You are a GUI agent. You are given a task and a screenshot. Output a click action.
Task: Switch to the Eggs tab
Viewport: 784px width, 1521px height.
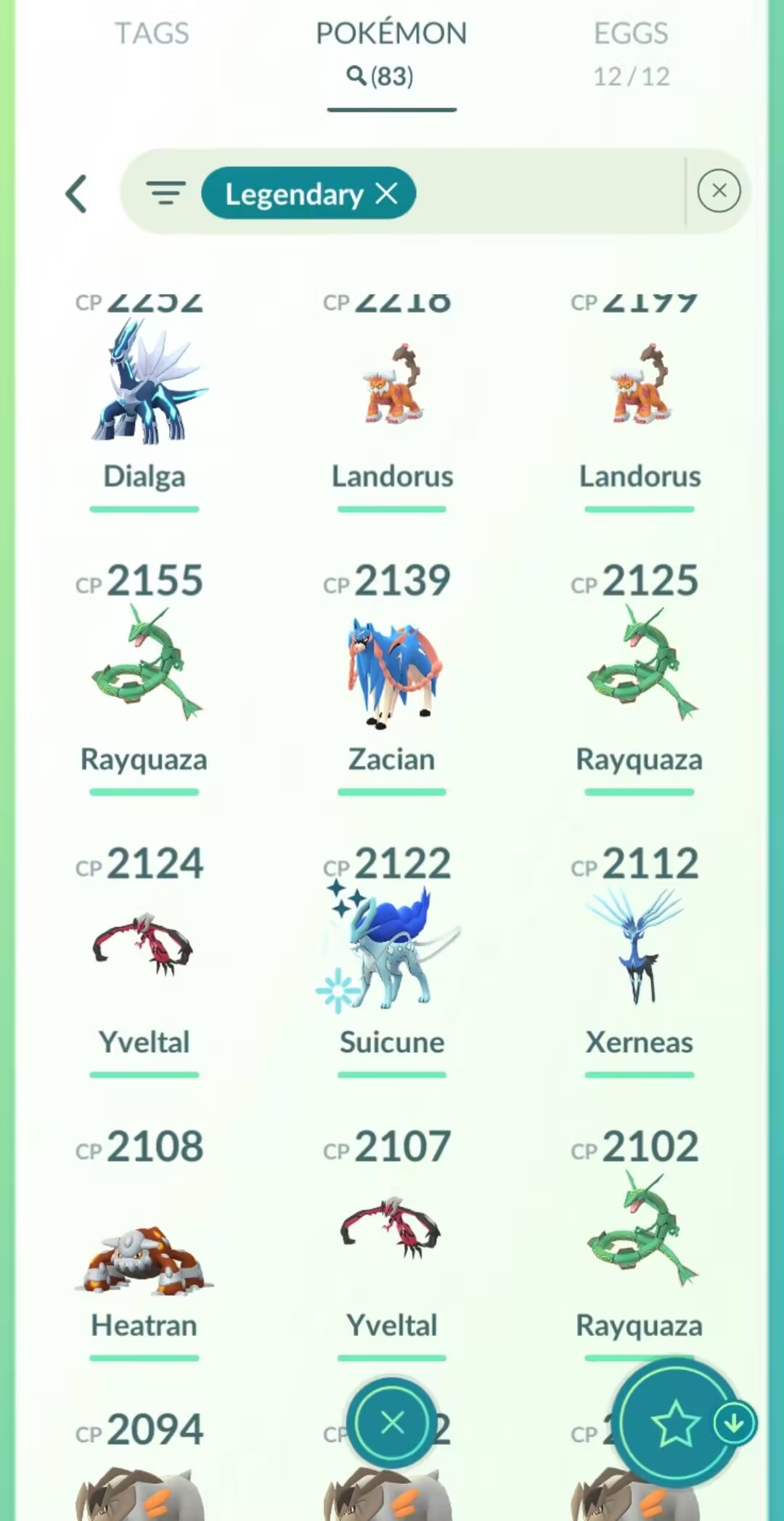click(x=631, y=52)
